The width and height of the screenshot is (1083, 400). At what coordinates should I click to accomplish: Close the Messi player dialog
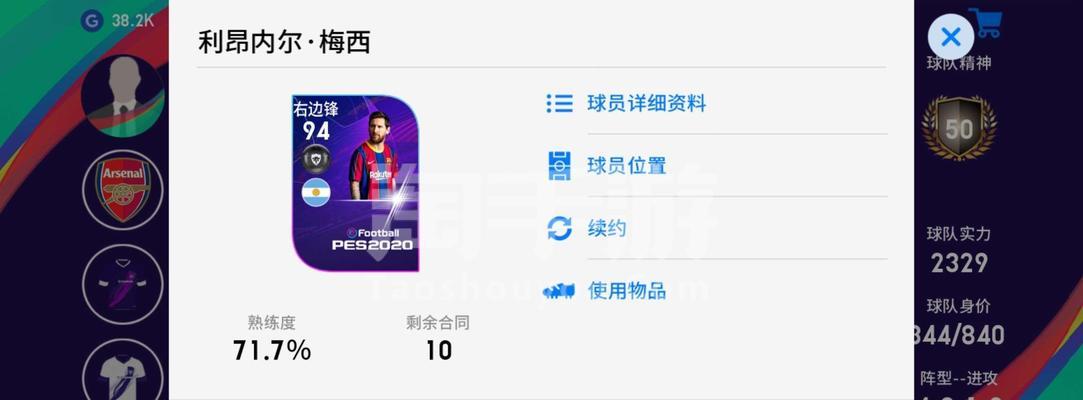951,38
